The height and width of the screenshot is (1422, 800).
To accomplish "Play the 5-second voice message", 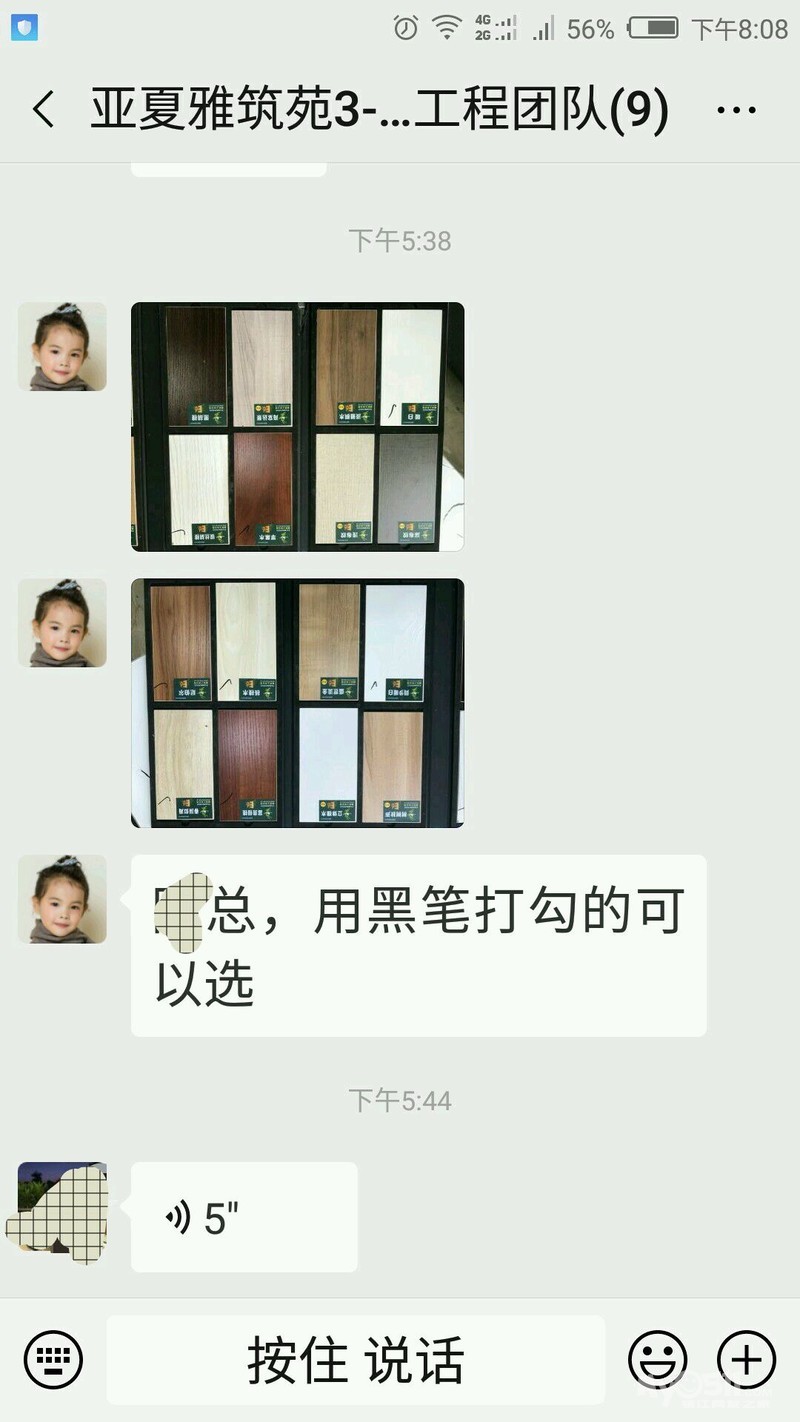I will [x=244, y=1217].
